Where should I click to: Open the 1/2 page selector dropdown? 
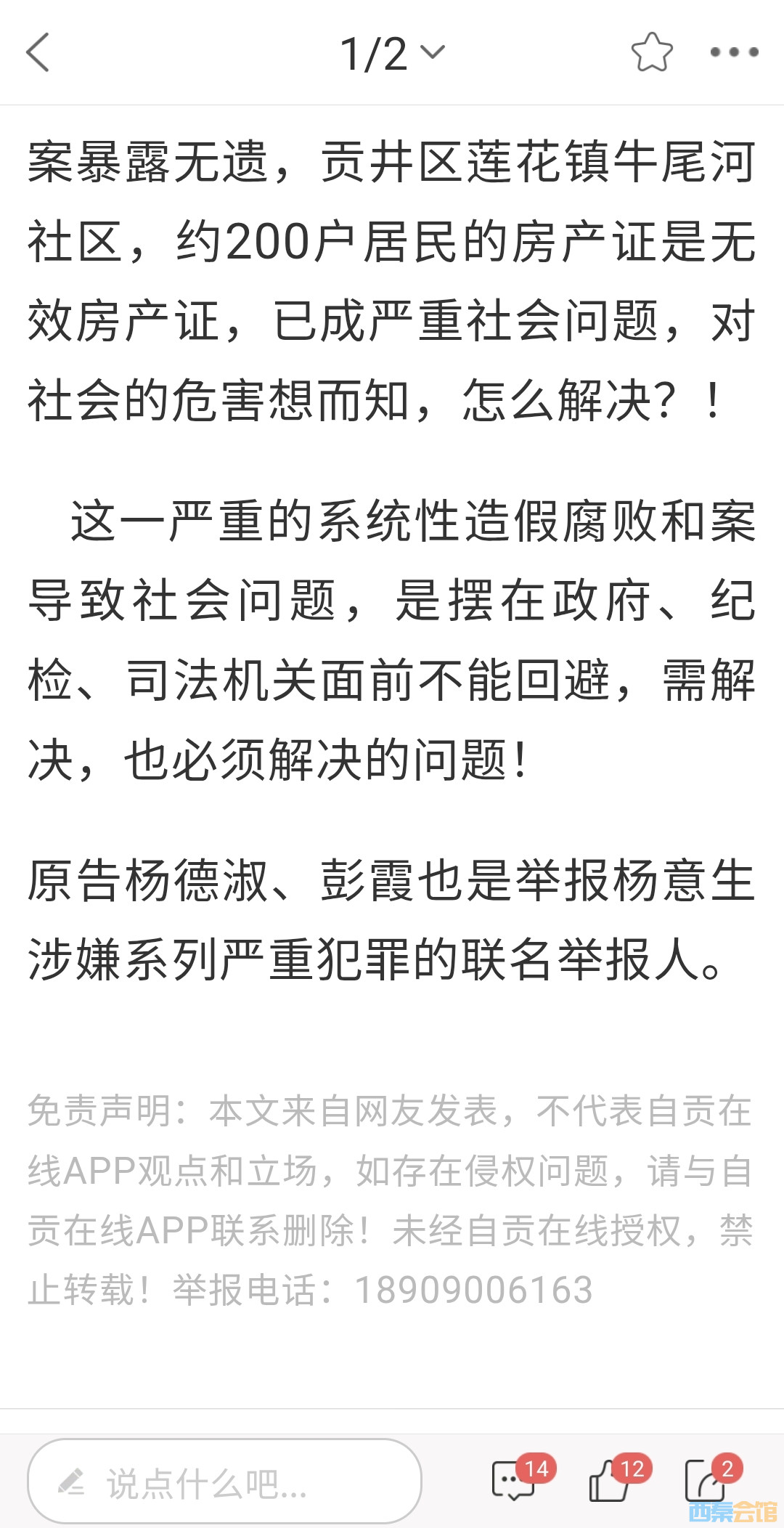[x=392, y=53]
